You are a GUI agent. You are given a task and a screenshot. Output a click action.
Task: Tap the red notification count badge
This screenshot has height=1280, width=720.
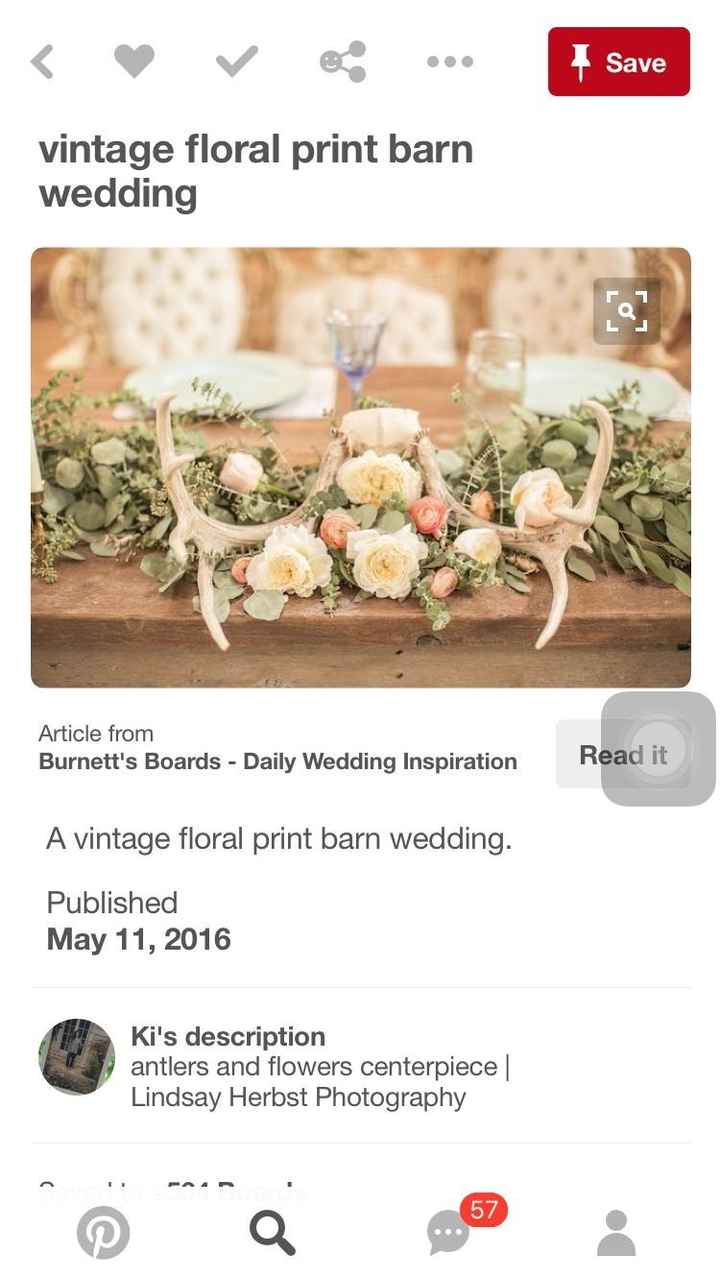coord(484,1210)
